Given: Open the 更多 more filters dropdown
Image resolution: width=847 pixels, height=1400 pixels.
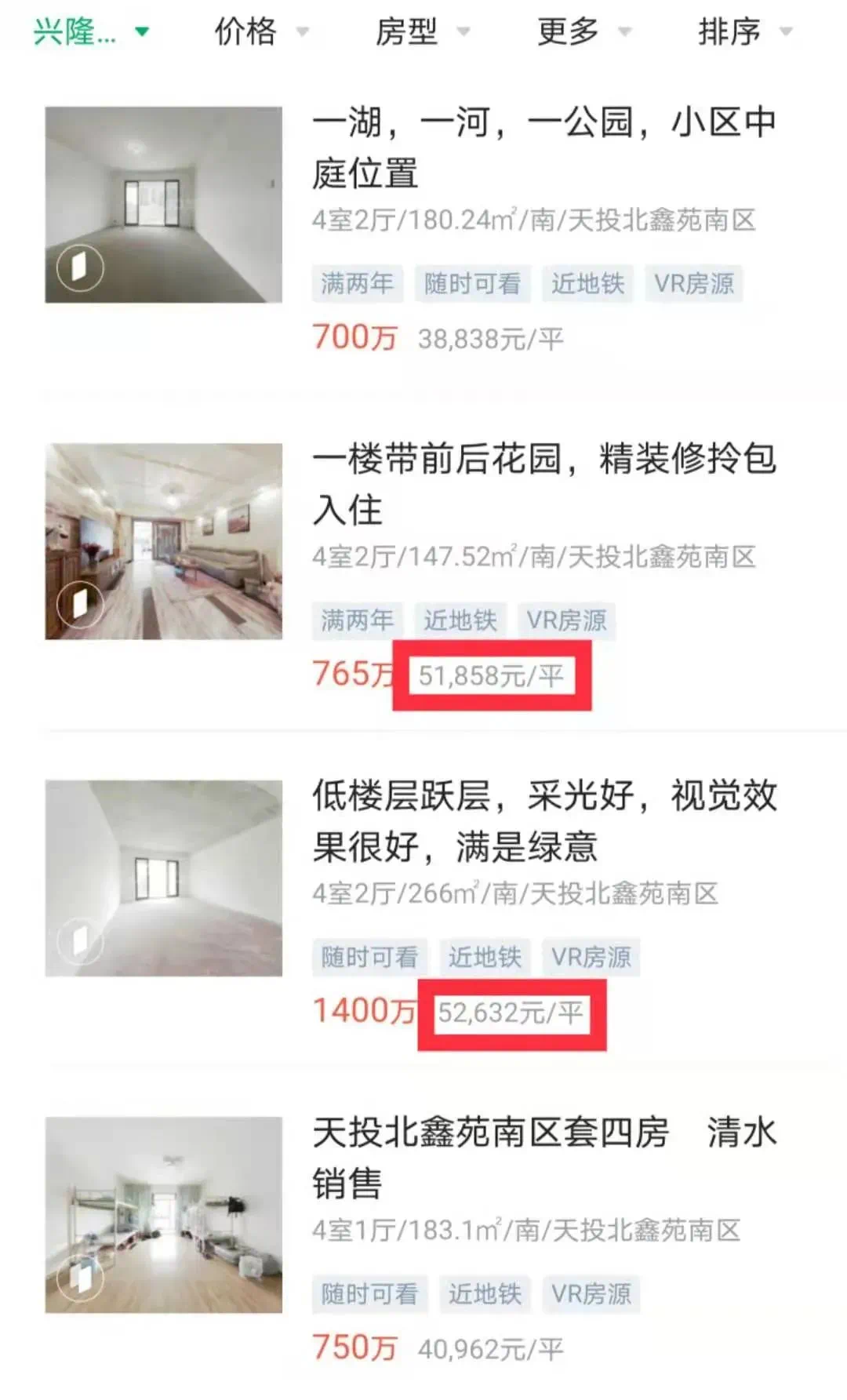Looking at the screenshot, I should coord(583,32).
